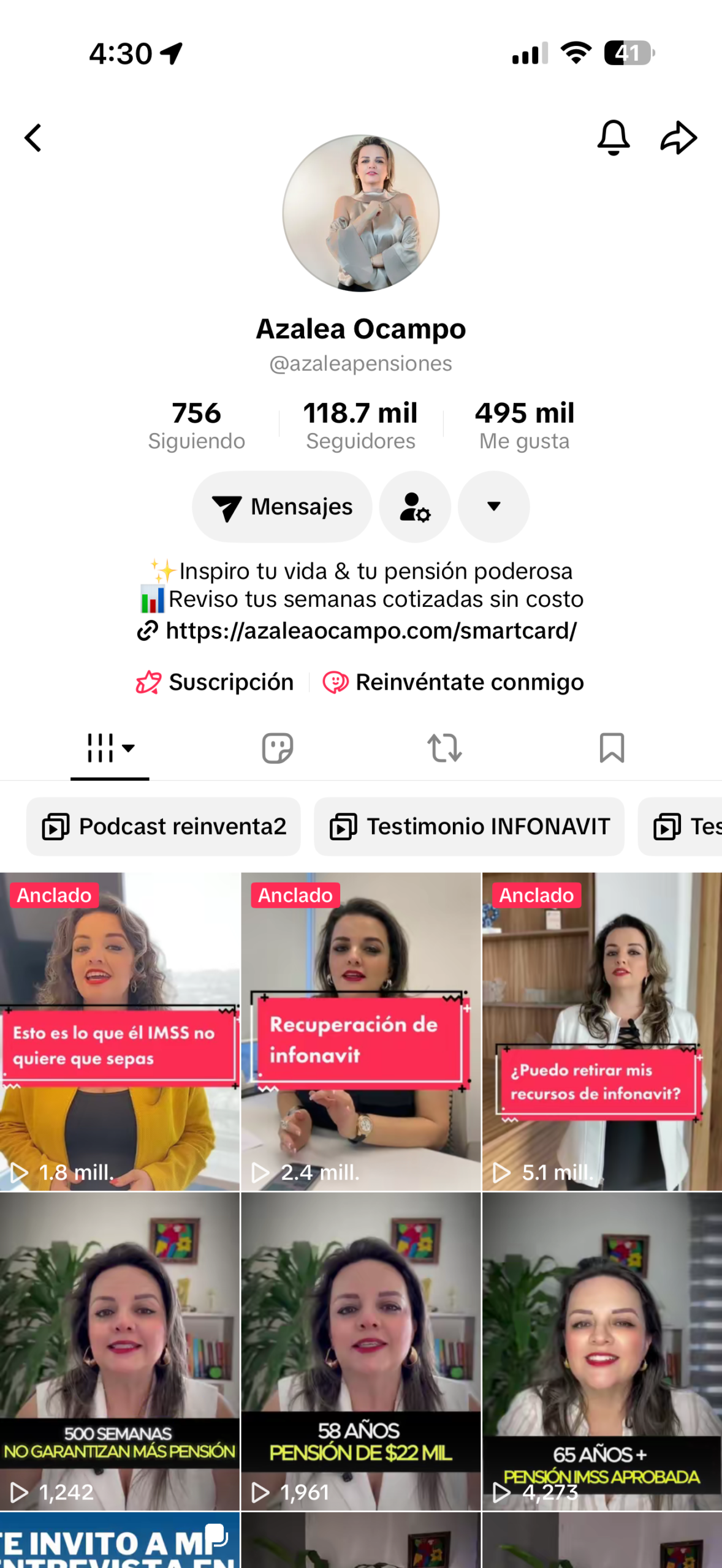Open the Siguiendo list
The width and height of the screenshot is (722, 1568).
[196, 424]
